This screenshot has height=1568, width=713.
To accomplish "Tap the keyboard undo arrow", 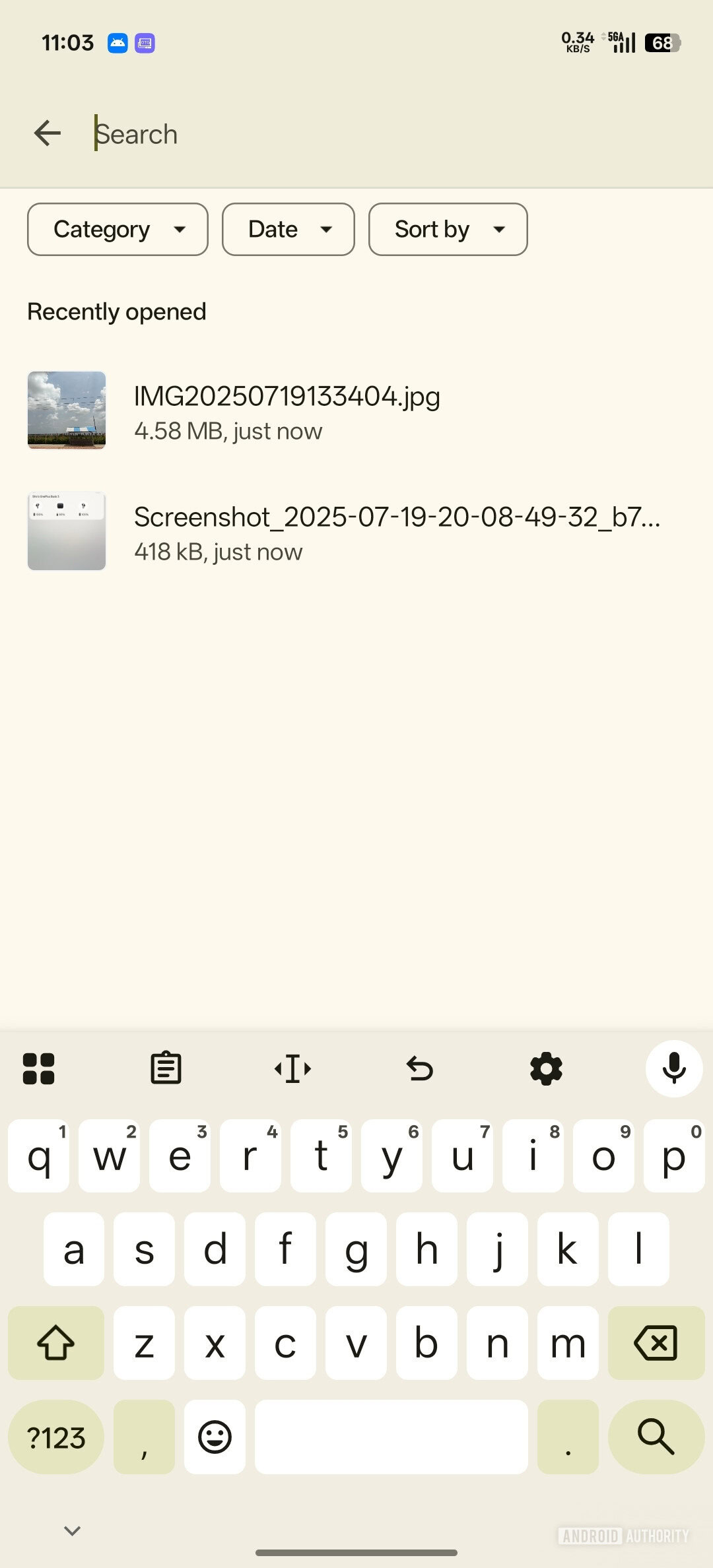I will [419, 1068].
